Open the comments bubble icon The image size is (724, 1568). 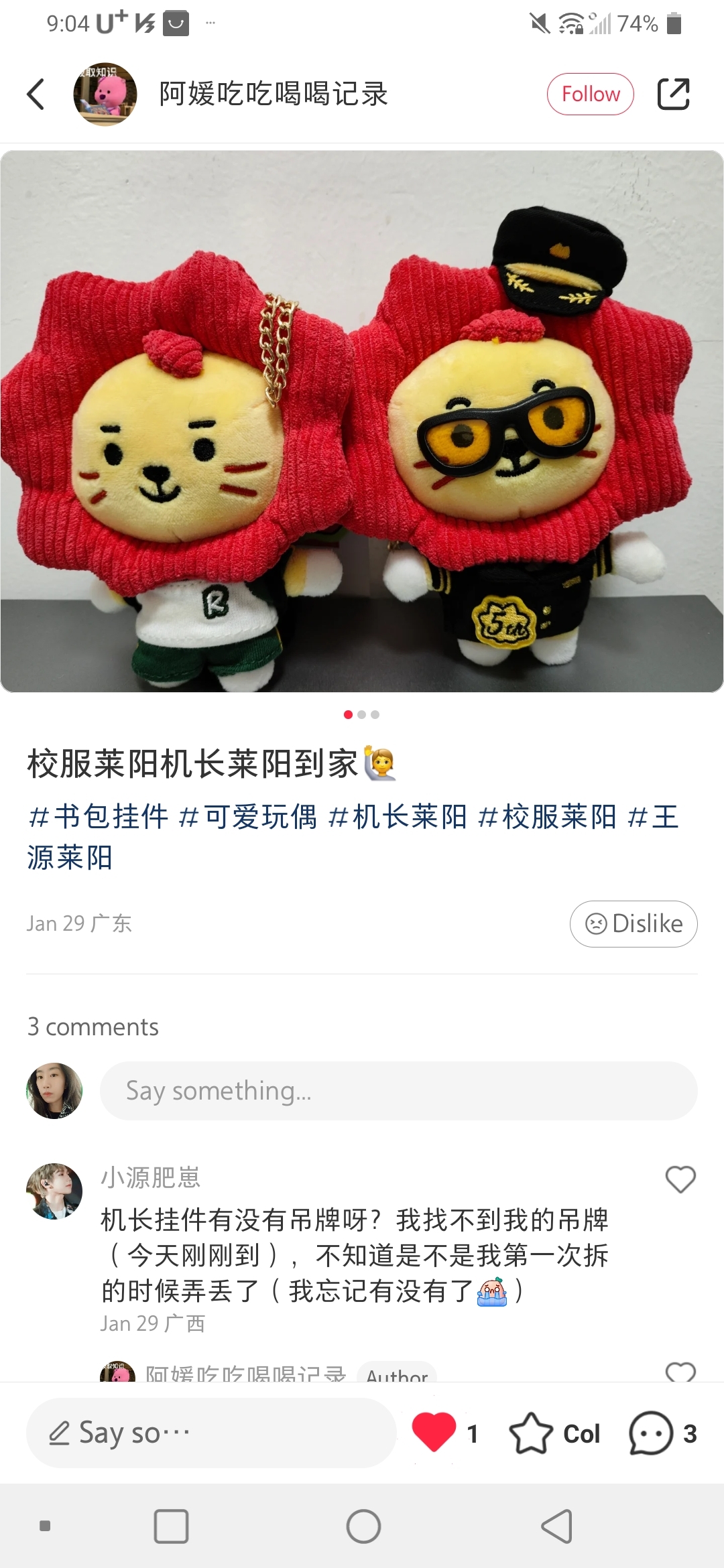(x=650, y=1433)
